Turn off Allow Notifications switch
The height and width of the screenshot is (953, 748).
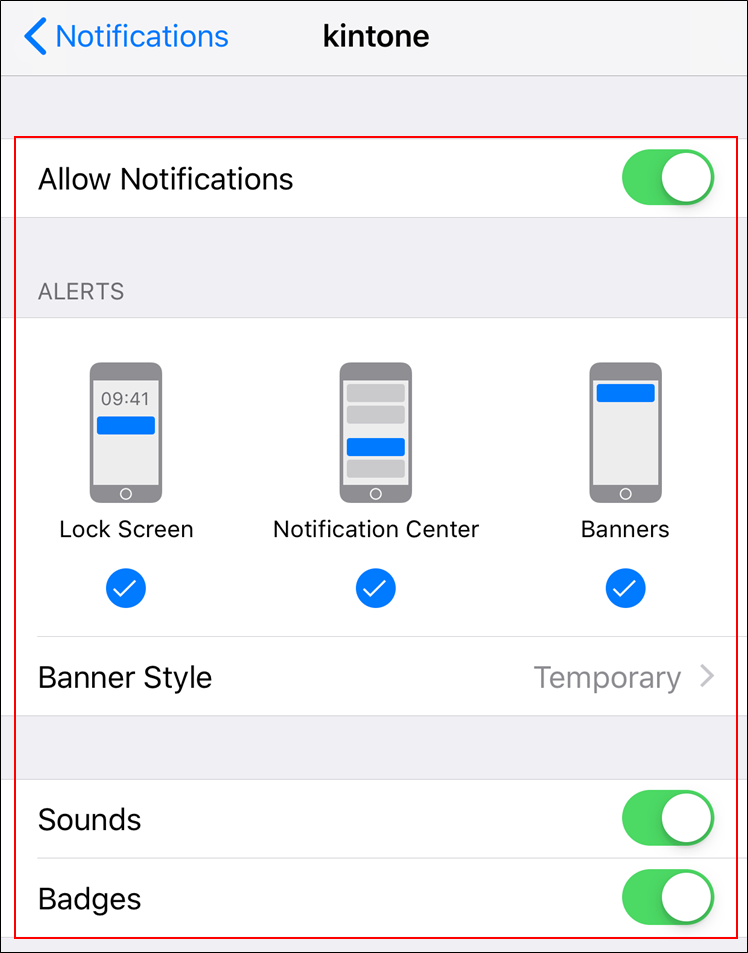pos(667,179)
